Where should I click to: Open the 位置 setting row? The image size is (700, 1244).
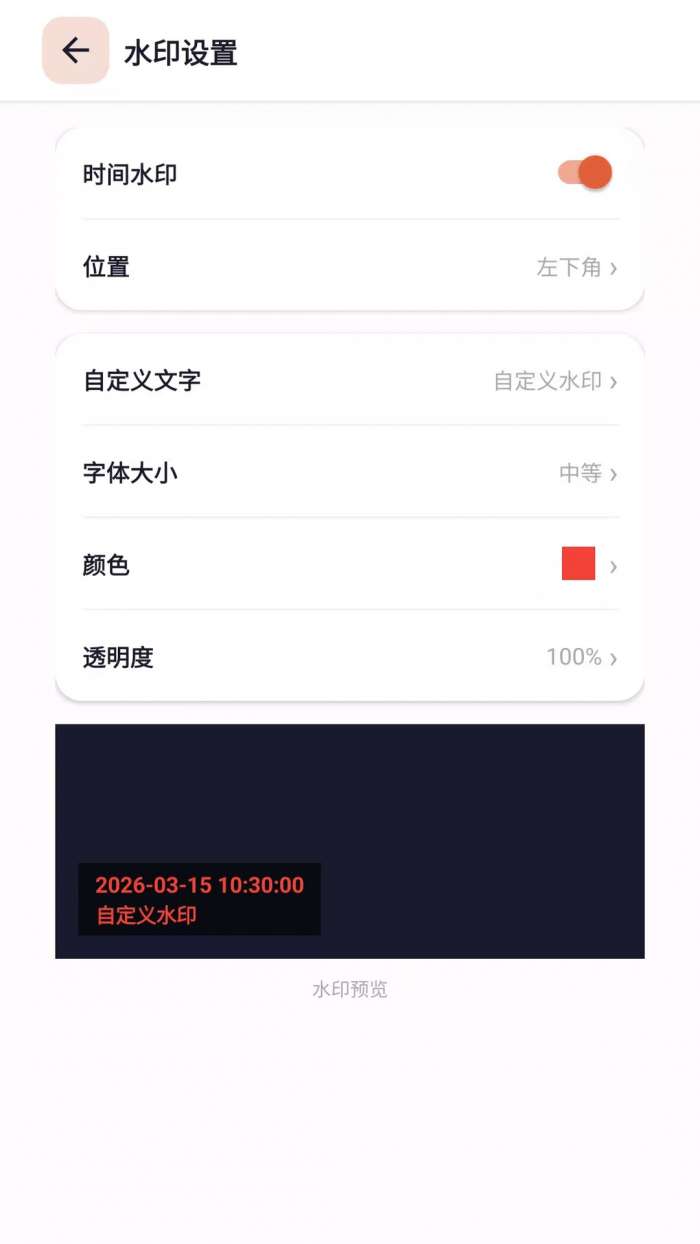click(349, 267)
